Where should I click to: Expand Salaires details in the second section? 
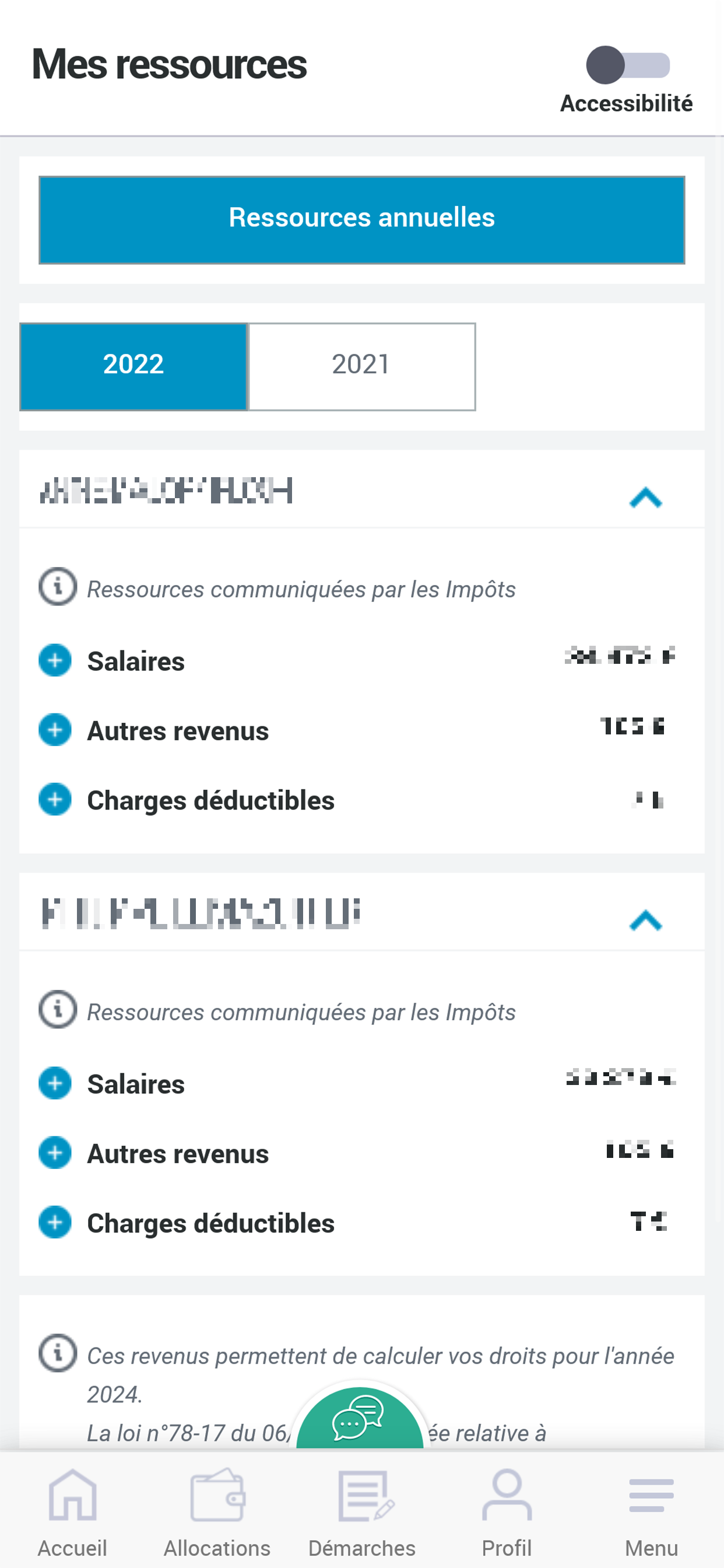tap(55, 1083)
